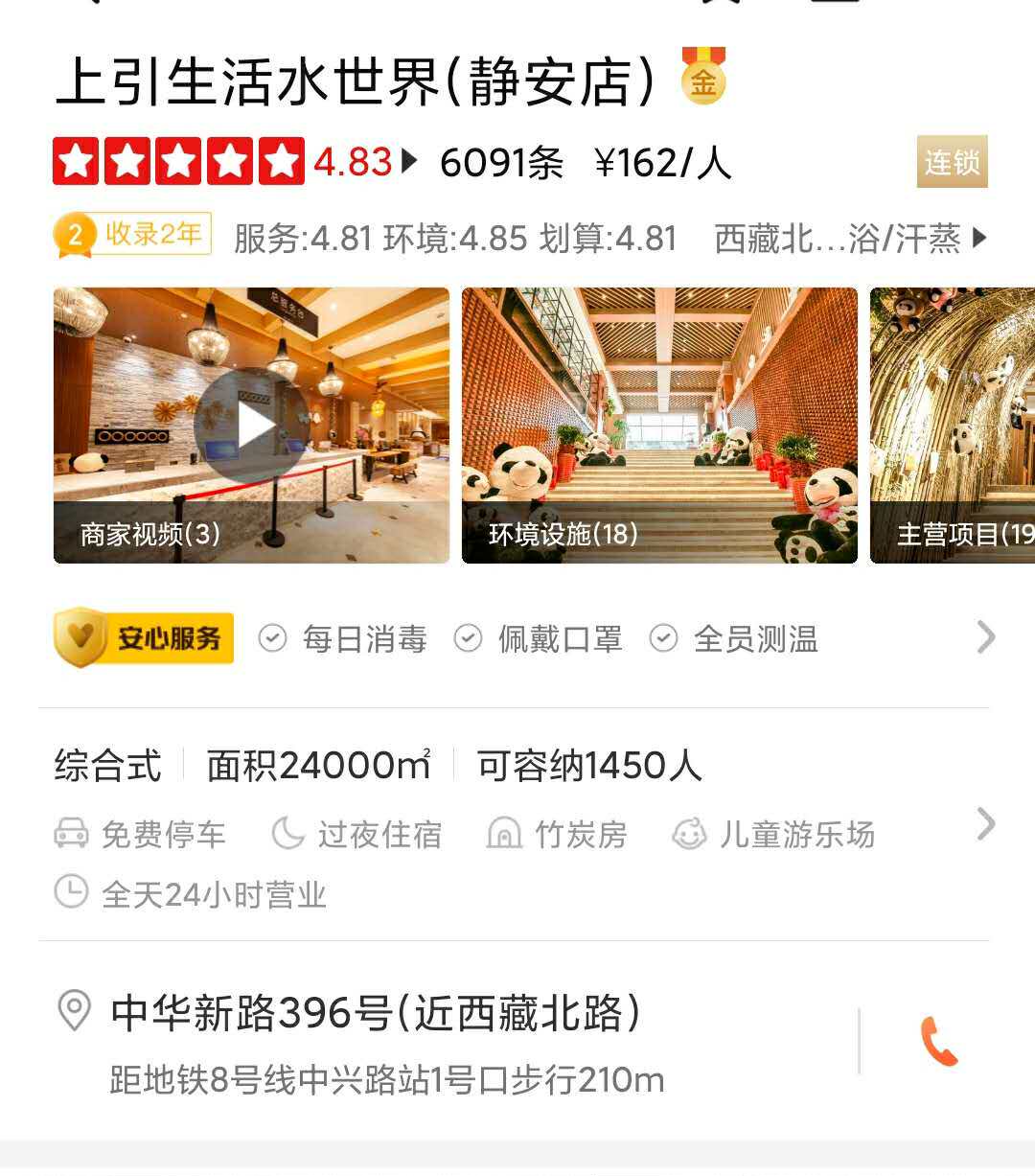Open the 6091条 reviews
This screenshot has height=1176, width=1035.
tap(501, 163)
